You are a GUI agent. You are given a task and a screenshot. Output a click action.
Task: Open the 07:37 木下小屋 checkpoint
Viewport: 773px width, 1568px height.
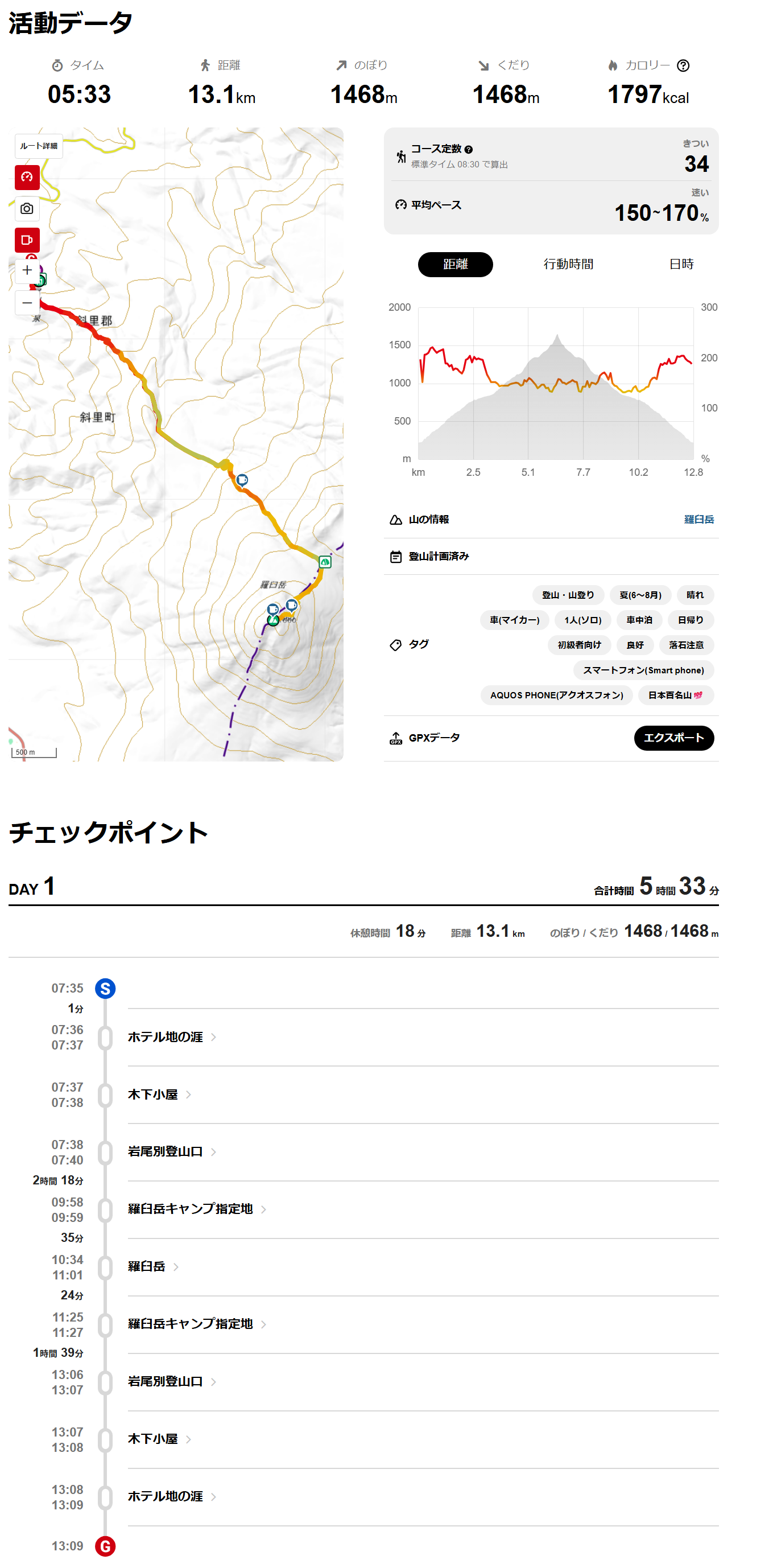coord(159,1094)
